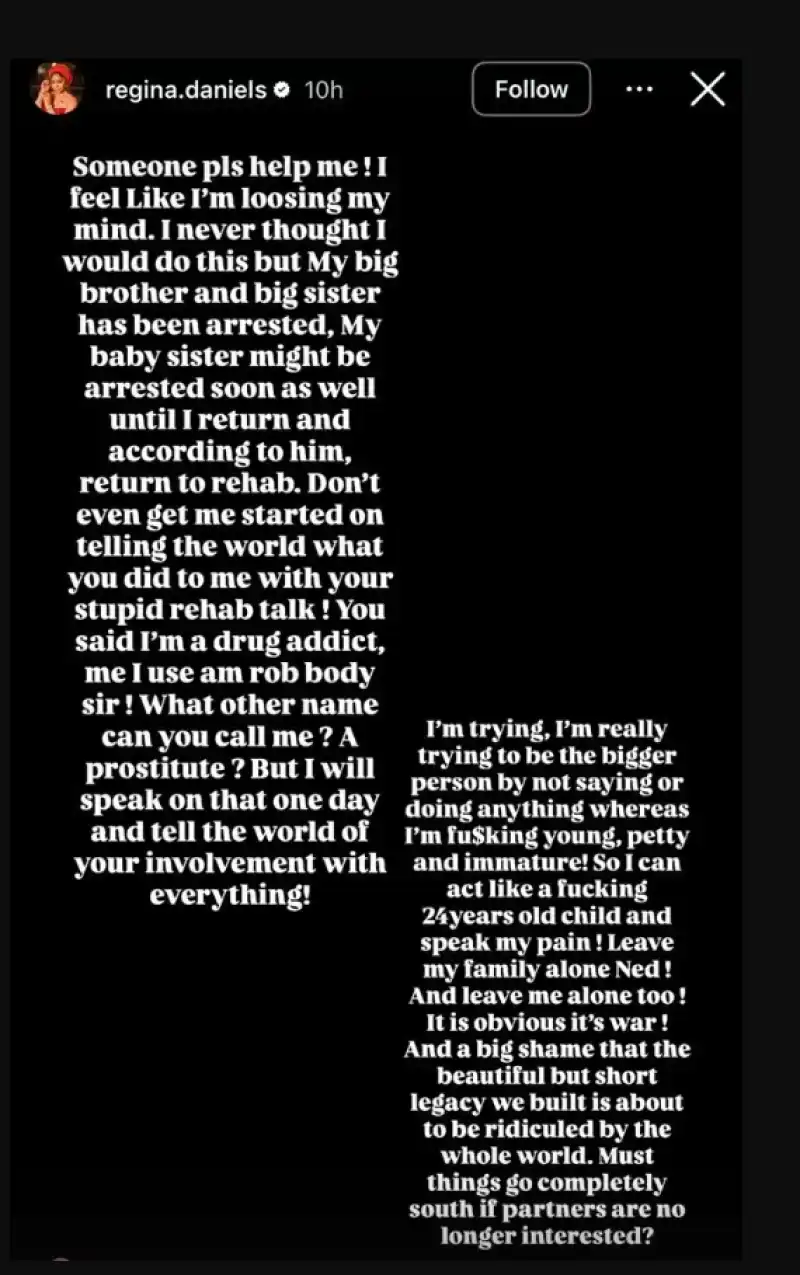
Task: Follow regina.daniels
Action: (531, 90)
